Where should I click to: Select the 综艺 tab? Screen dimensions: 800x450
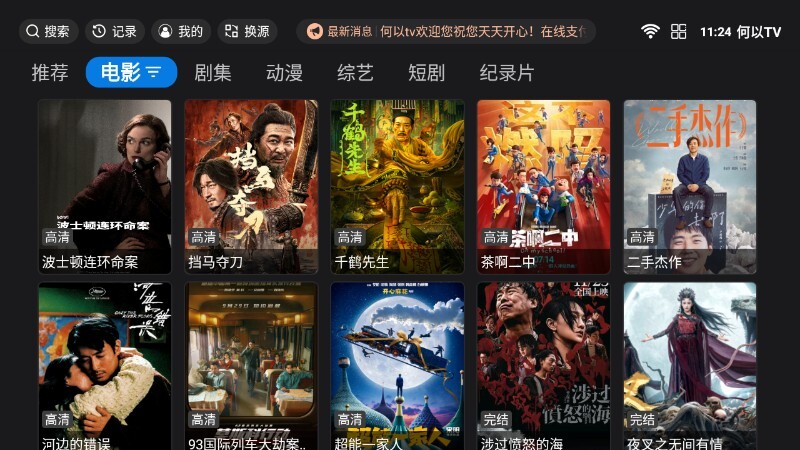(x=355, y=73)
